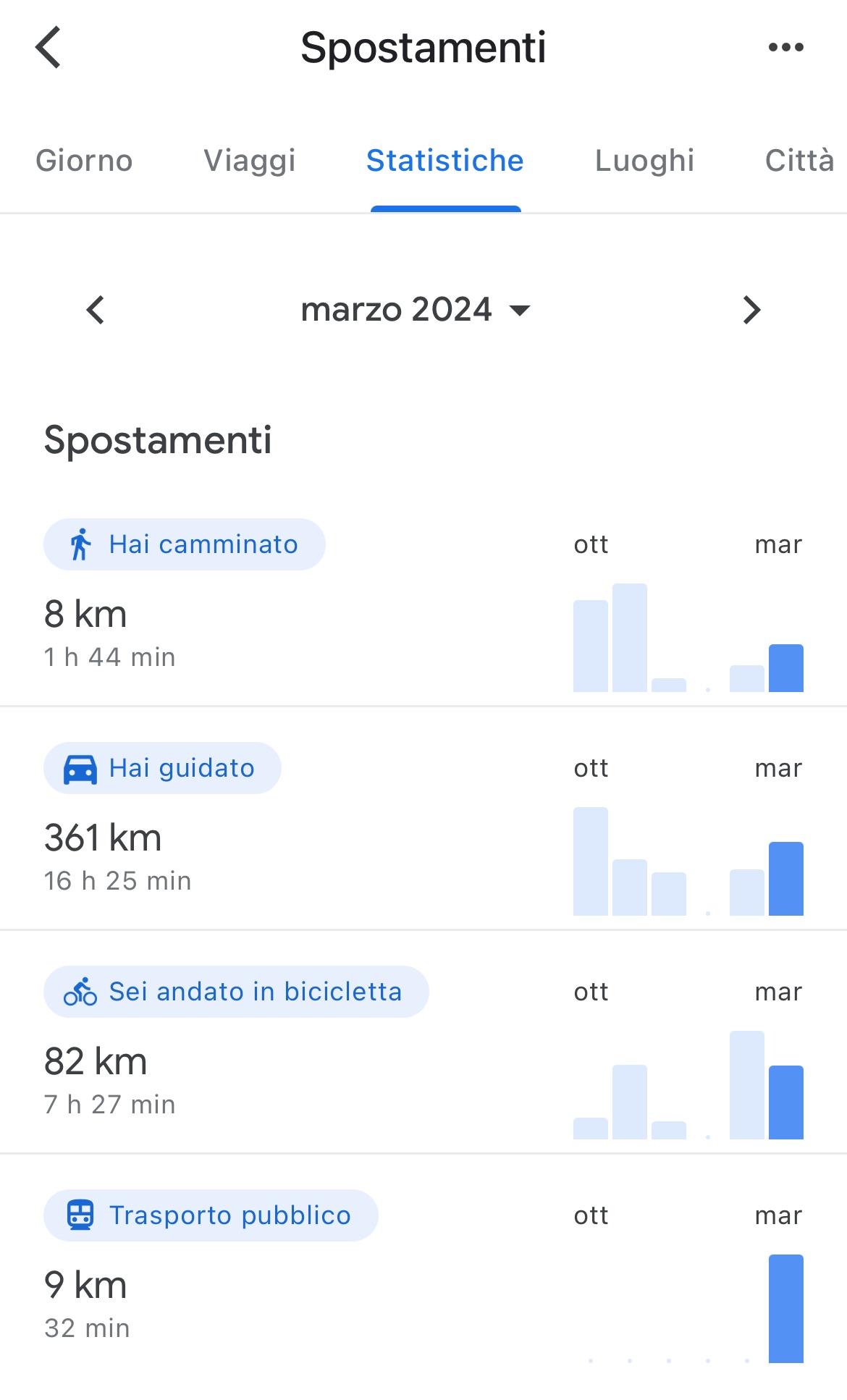Open the Città tab
Screen dimensions: 847x1400
click(799, 161)
